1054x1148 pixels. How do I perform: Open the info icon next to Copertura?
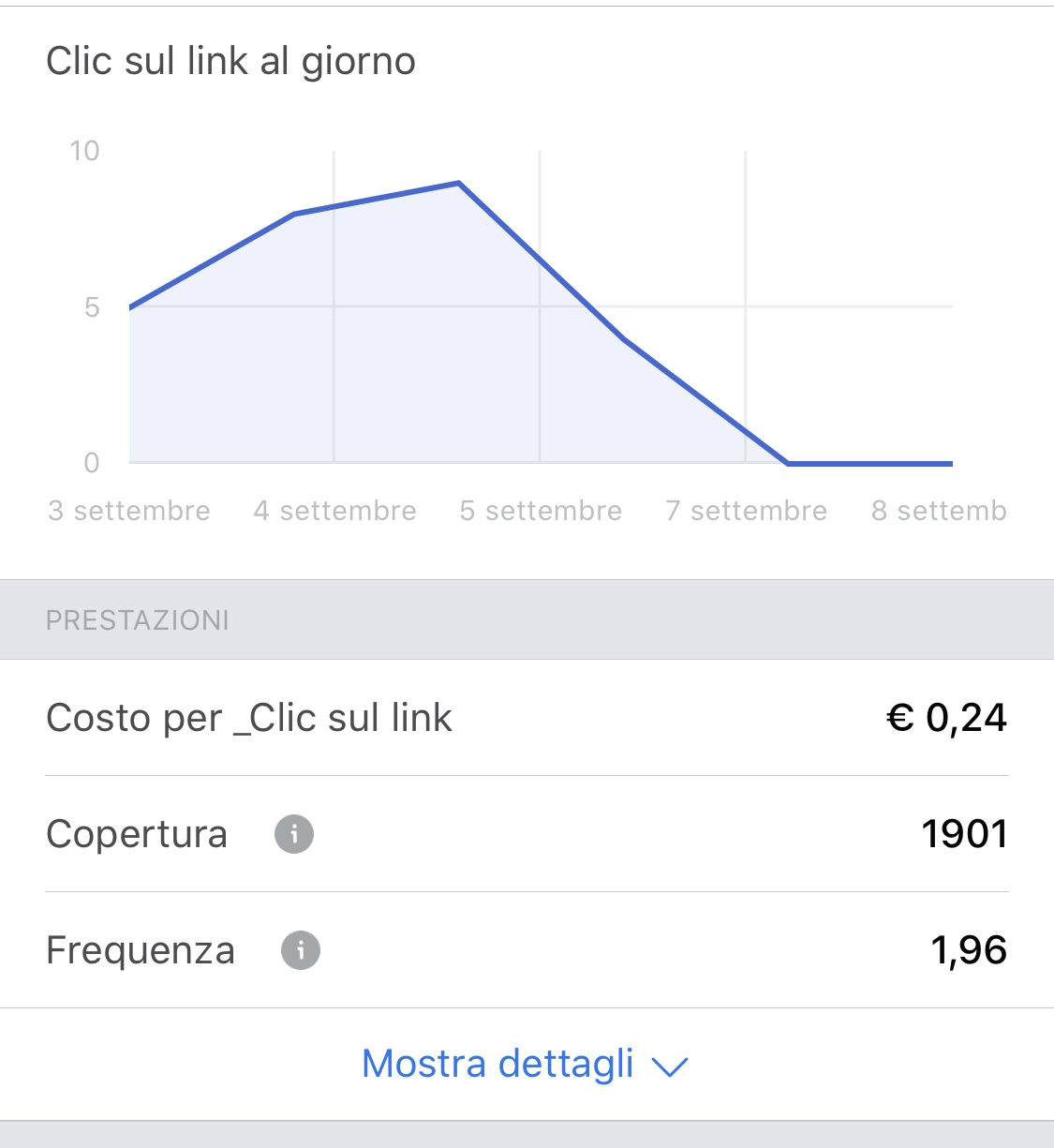pyautogui.click(x=294, y=834)
